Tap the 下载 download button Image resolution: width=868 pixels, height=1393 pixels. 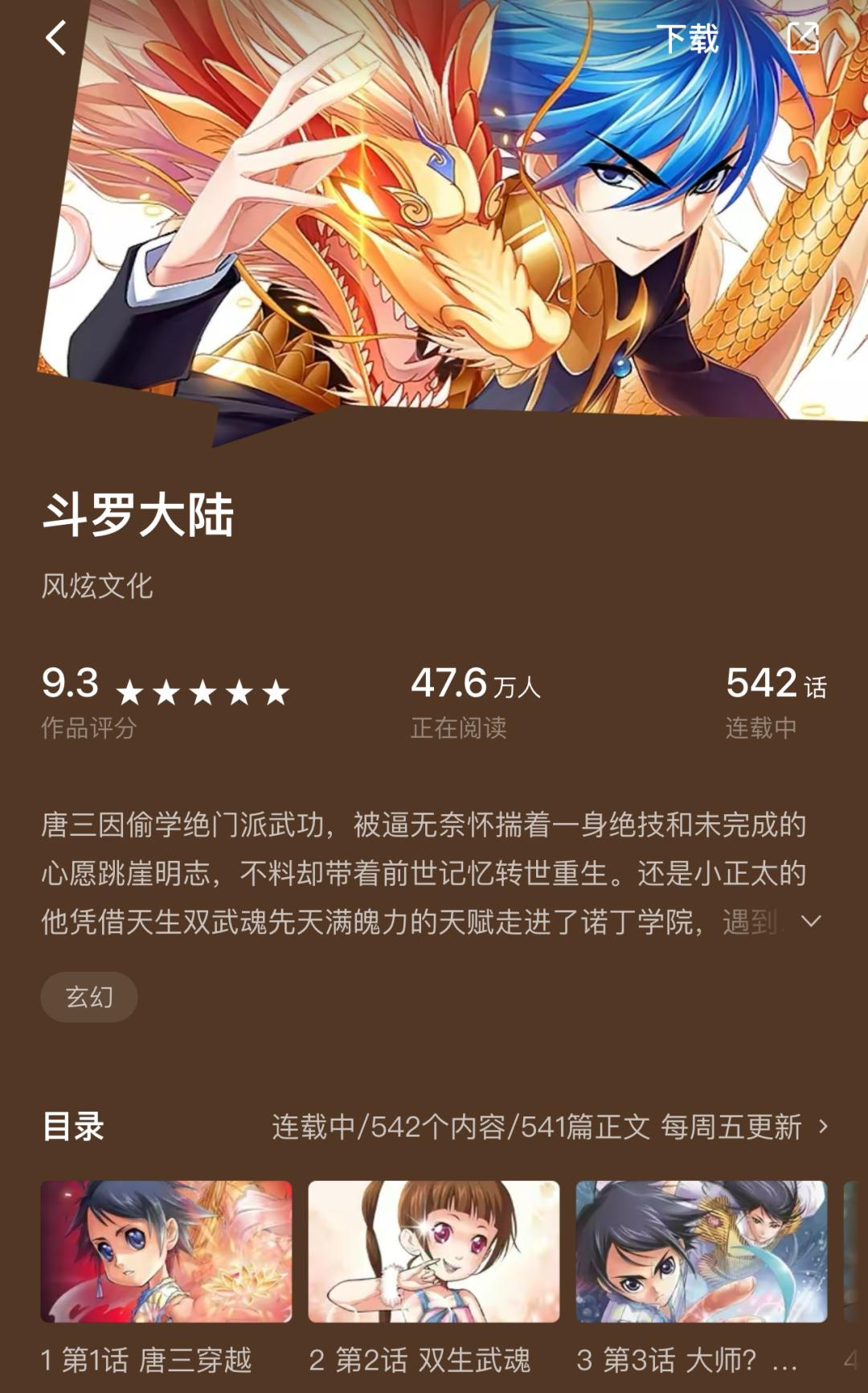coord(687,39)
